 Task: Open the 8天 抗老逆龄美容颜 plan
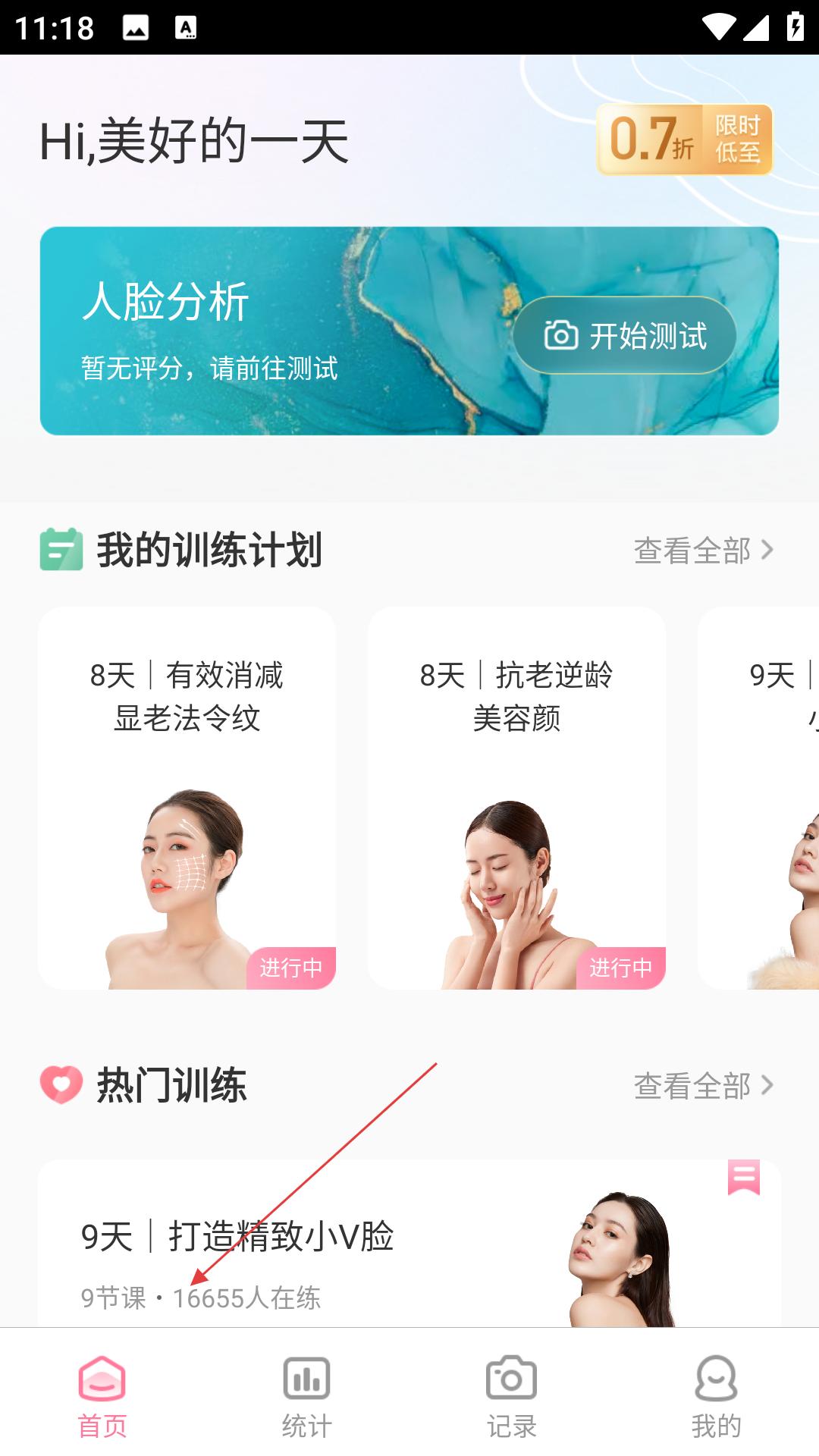(516, 797)
